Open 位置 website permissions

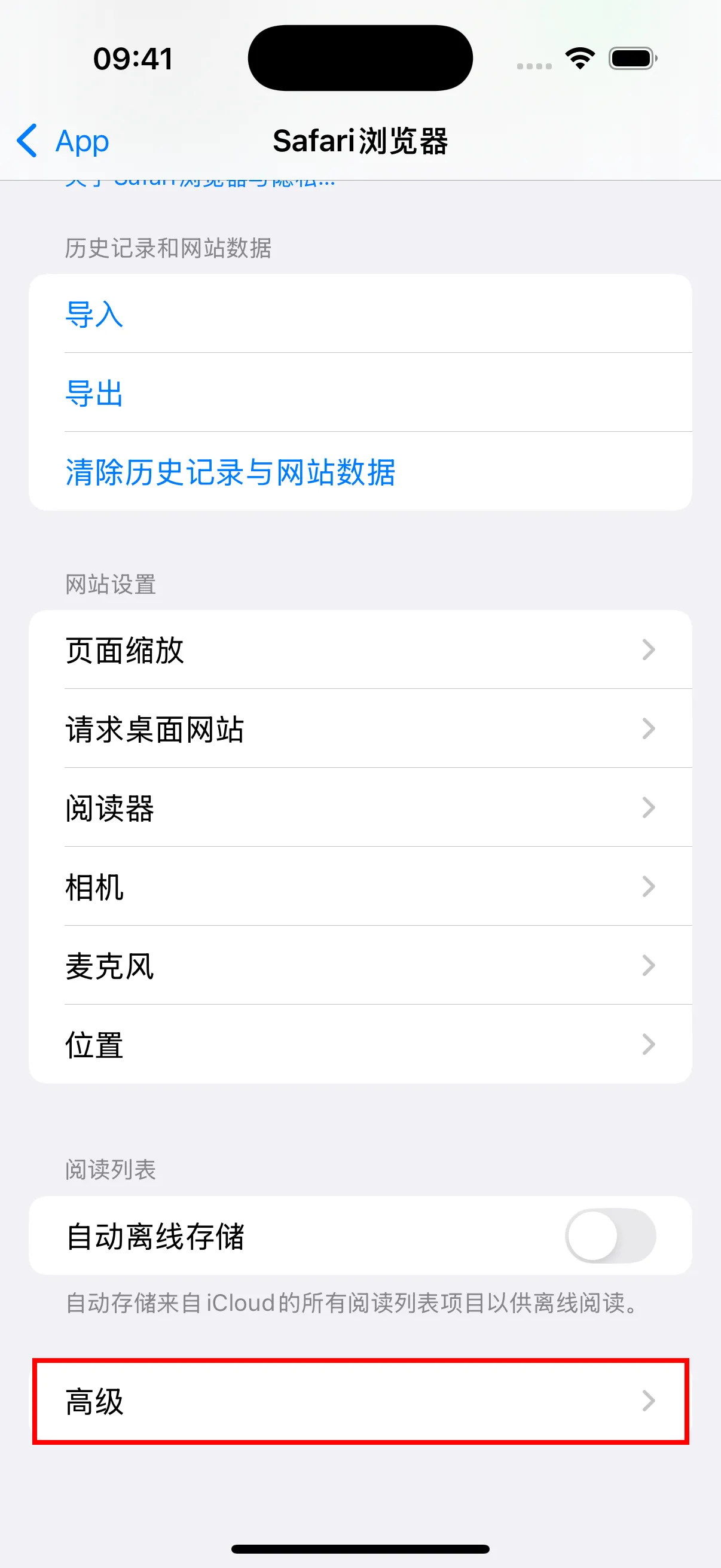tap(359, 1045)
